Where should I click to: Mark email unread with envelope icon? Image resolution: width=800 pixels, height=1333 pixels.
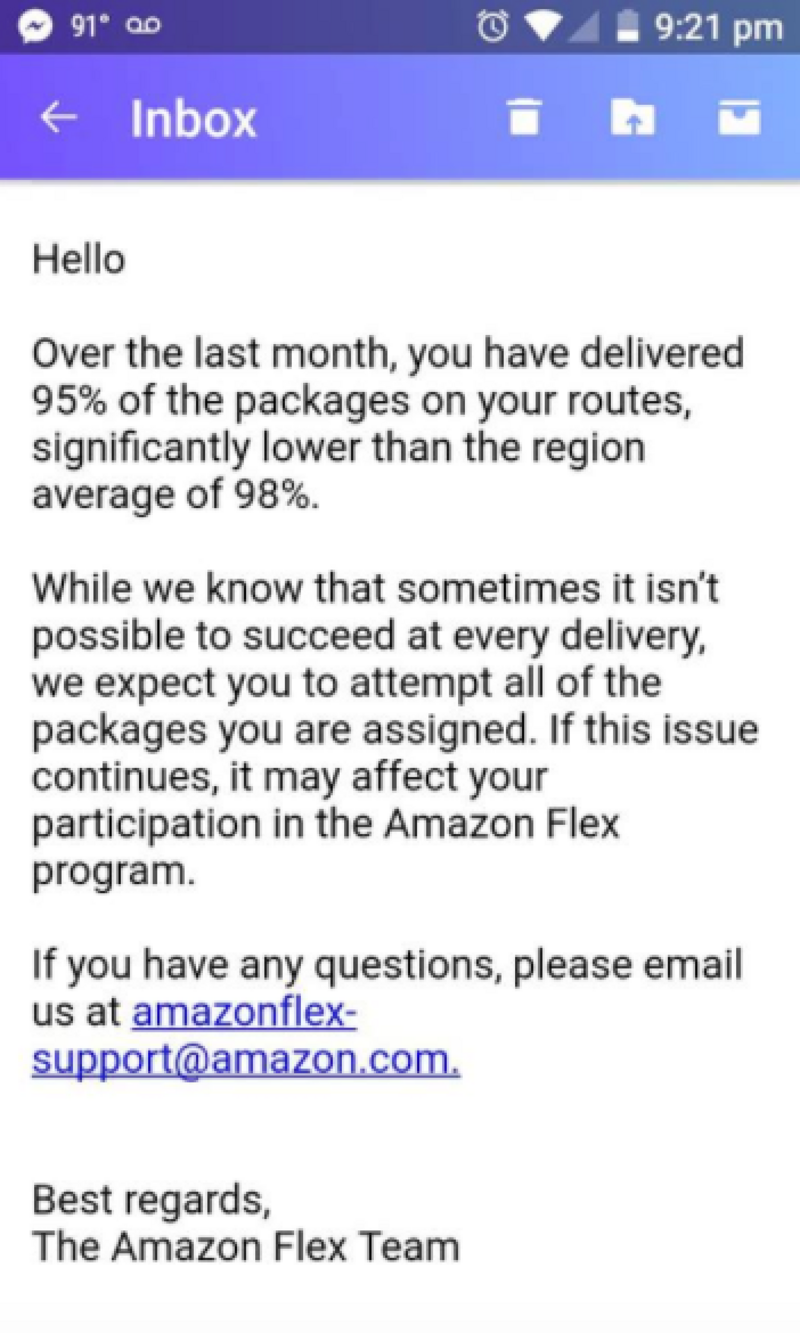[740, 118]
